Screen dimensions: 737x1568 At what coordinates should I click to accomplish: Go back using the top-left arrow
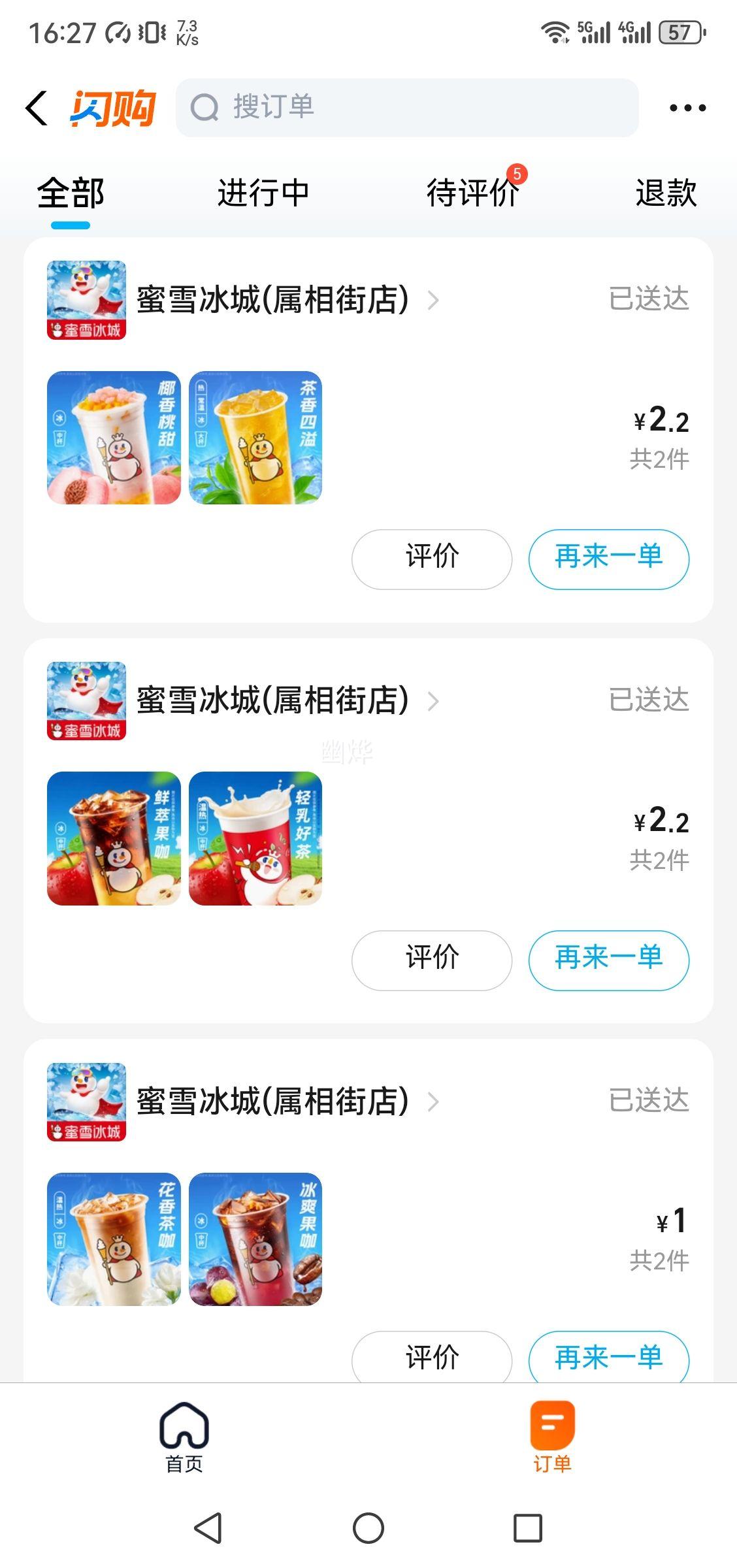tap(37, 108)
